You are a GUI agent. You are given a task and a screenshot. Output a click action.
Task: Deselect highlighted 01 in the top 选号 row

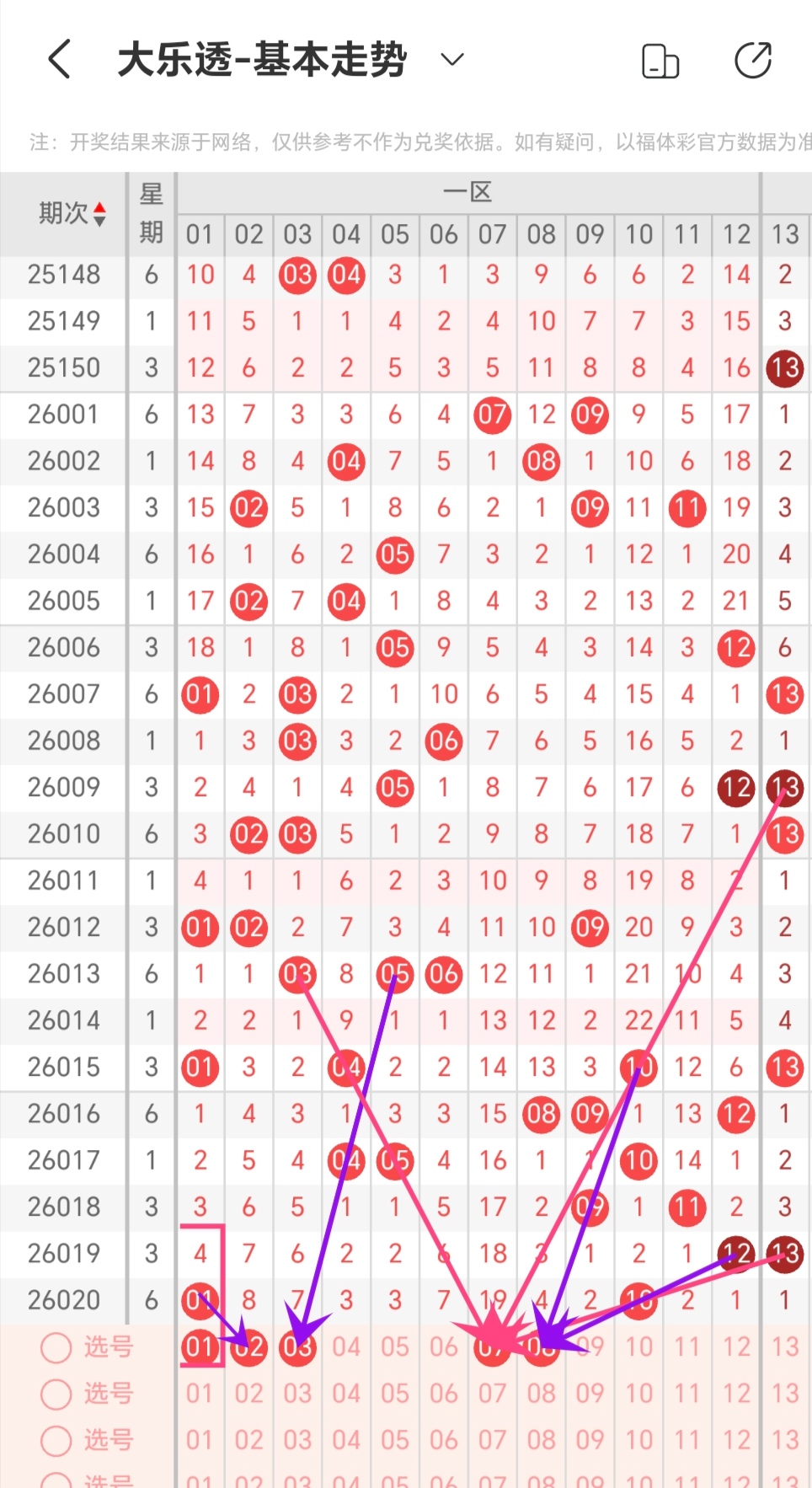click(200, 1347)
